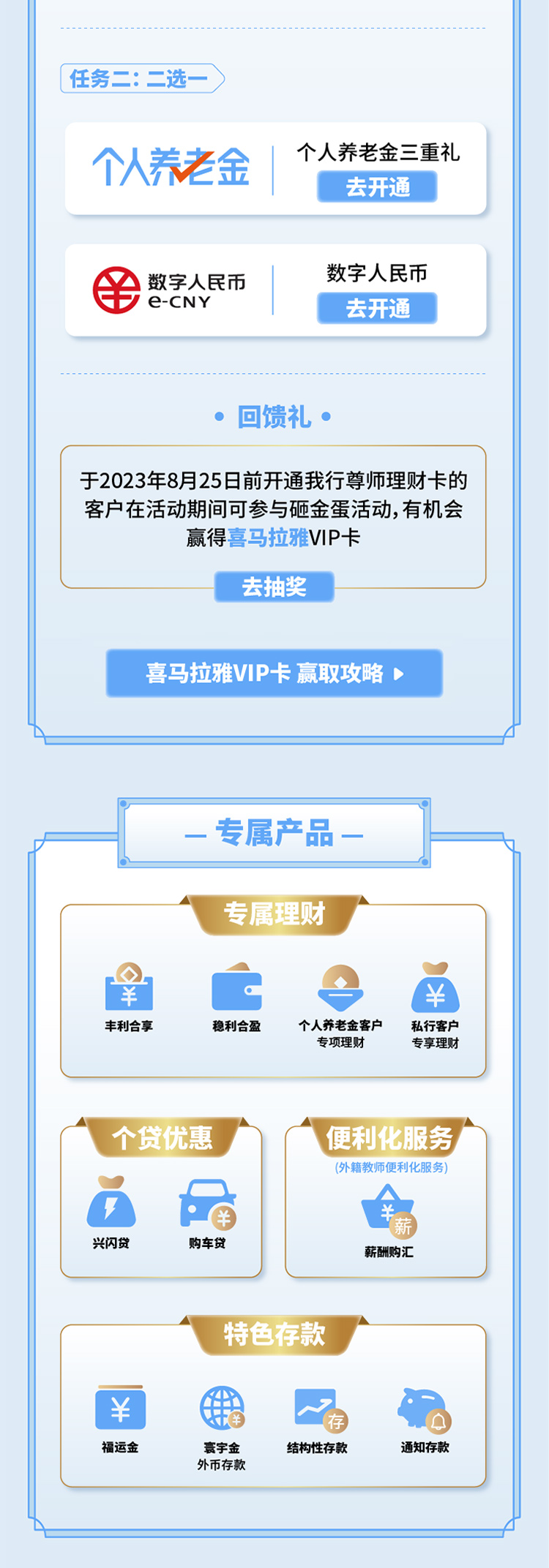Open the 通知存款 product

point(425,1419)
